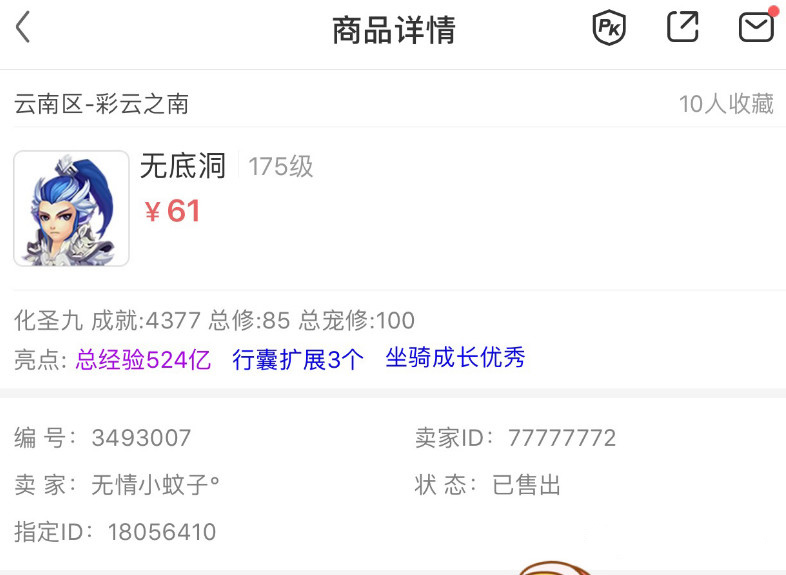Share this product listing

(x=682, y=27)
